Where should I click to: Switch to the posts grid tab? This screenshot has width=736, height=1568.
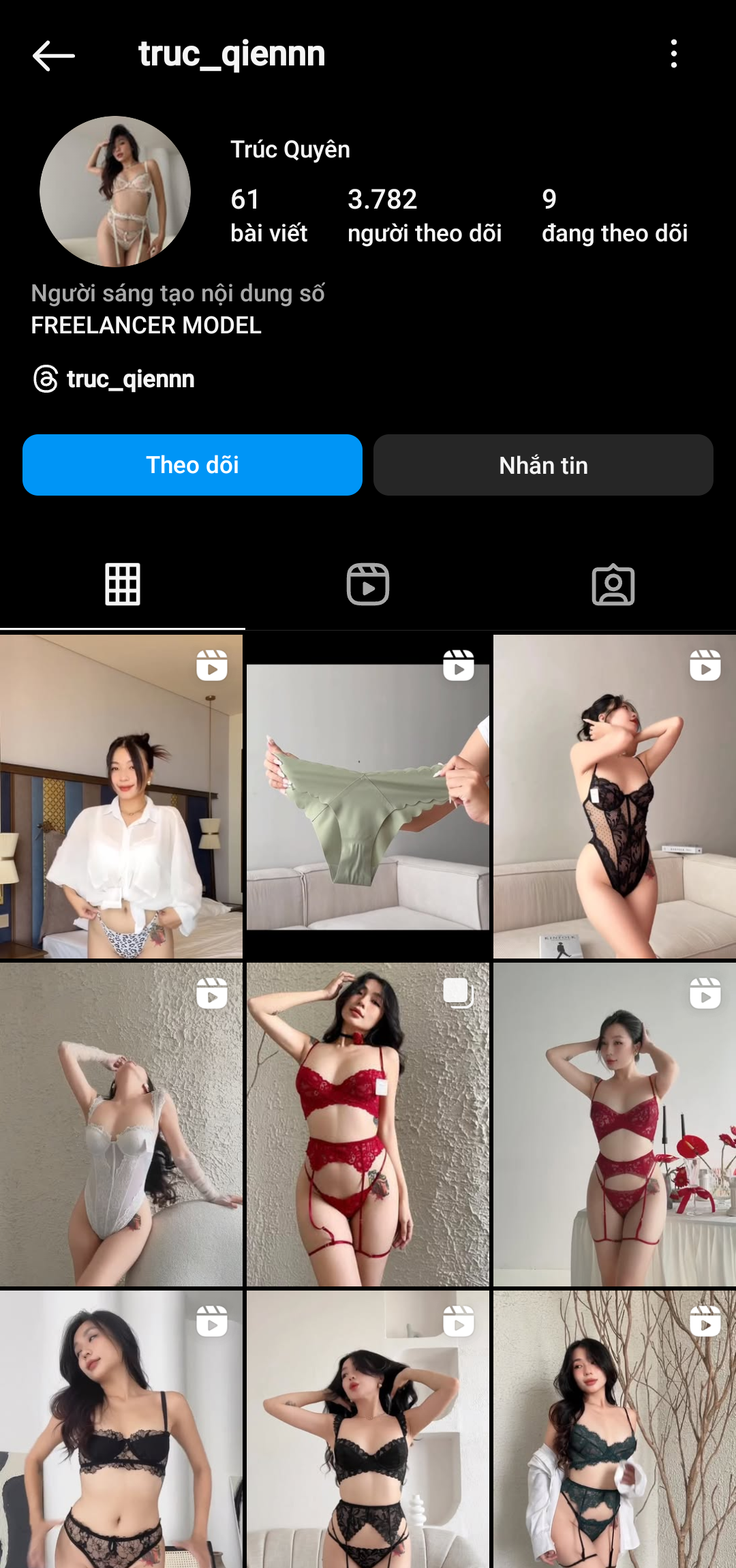pos(123,584)
